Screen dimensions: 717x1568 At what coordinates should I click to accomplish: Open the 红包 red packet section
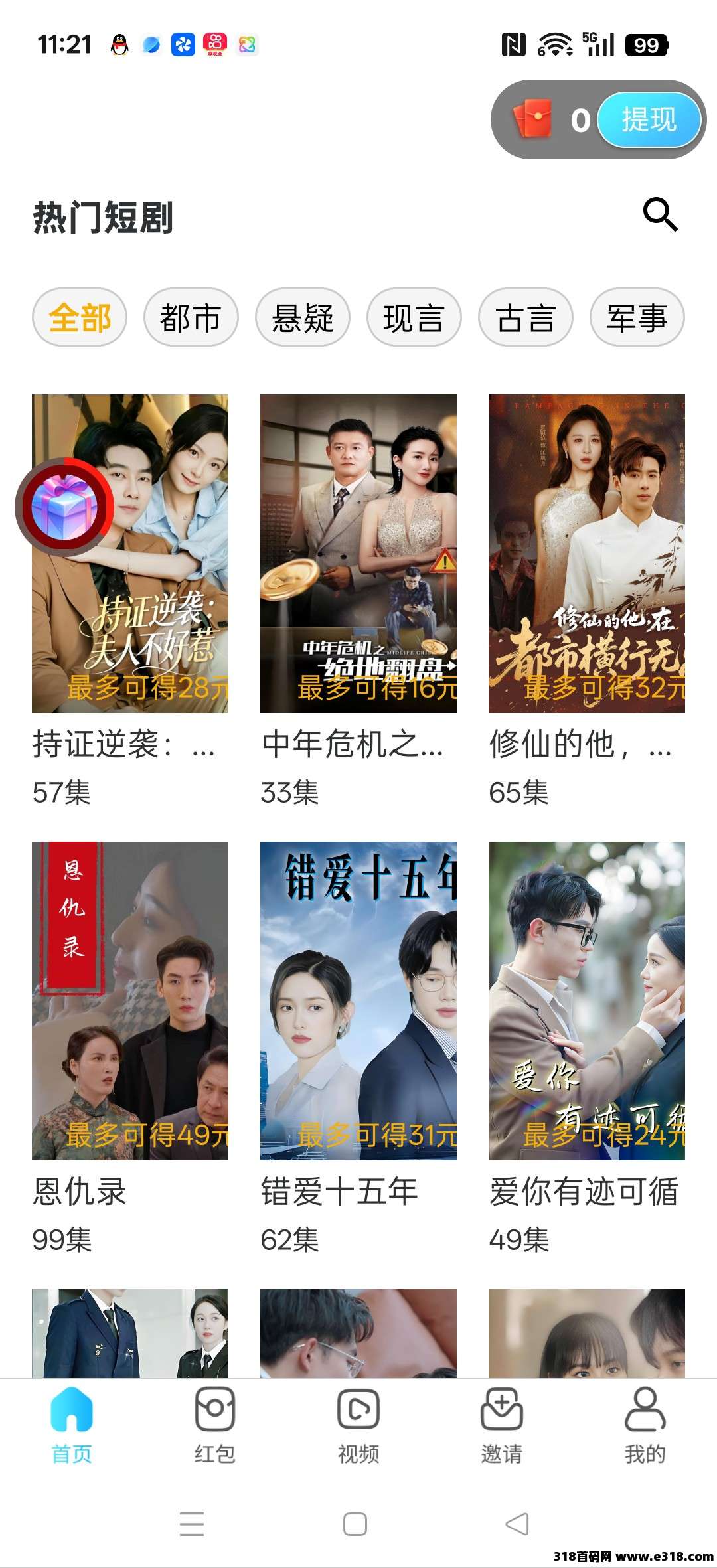point(215,1419)
